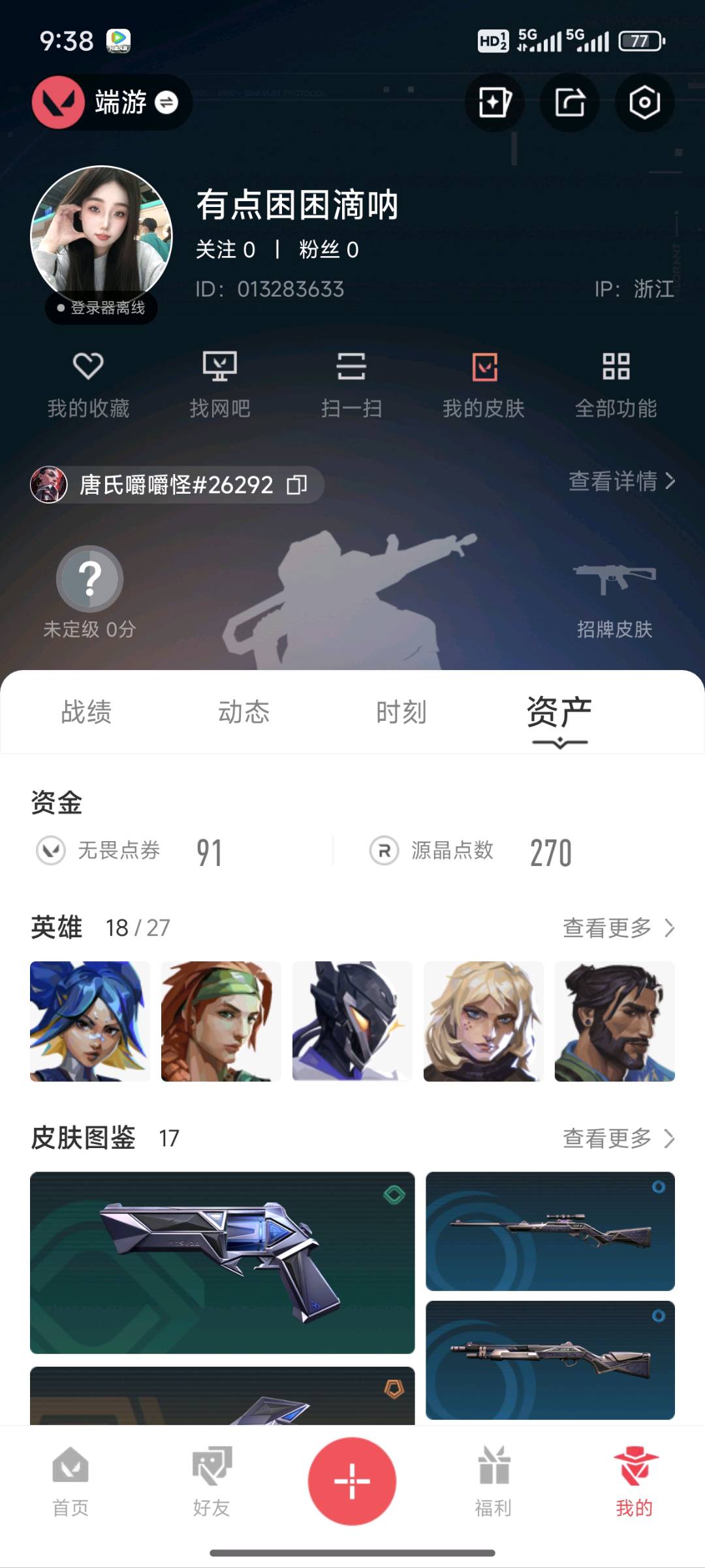This screenshot has height=1568, width=705.
Task: View more skins via 皮肤图鉴 查看更多
Action: point(618,1138)
